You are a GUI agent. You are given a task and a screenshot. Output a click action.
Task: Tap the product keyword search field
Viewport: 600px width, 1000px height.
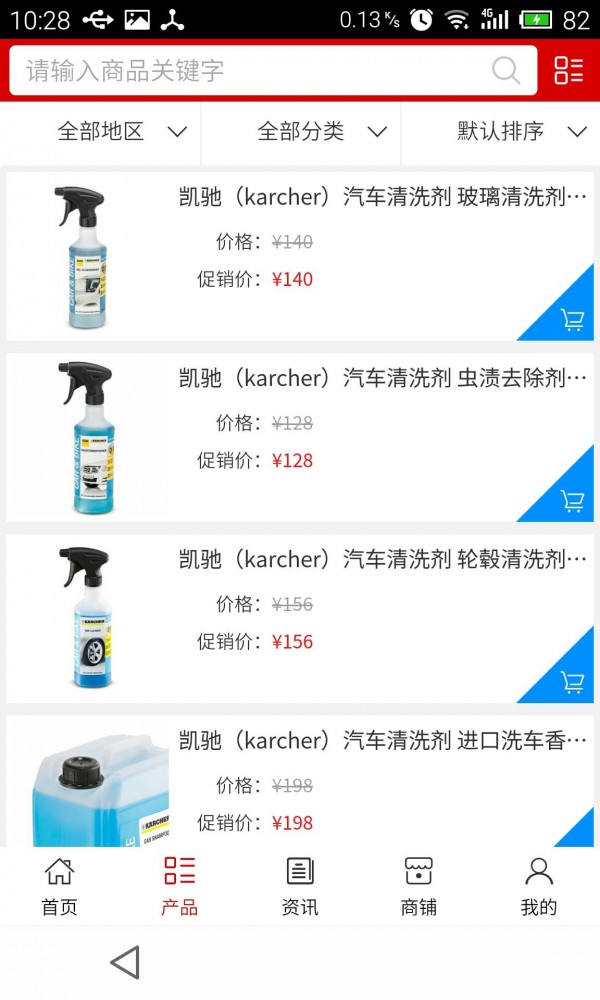click(x=258, y=71)
